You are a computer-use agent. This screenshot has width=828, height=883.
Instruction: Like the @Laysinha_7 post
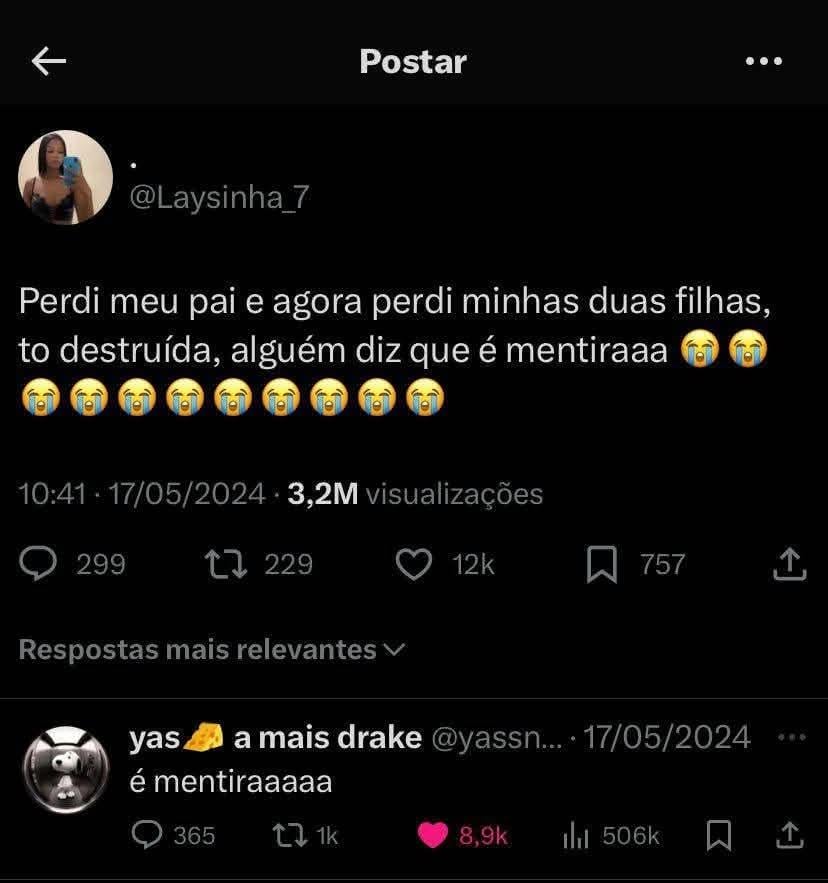[x=413, y=564]
